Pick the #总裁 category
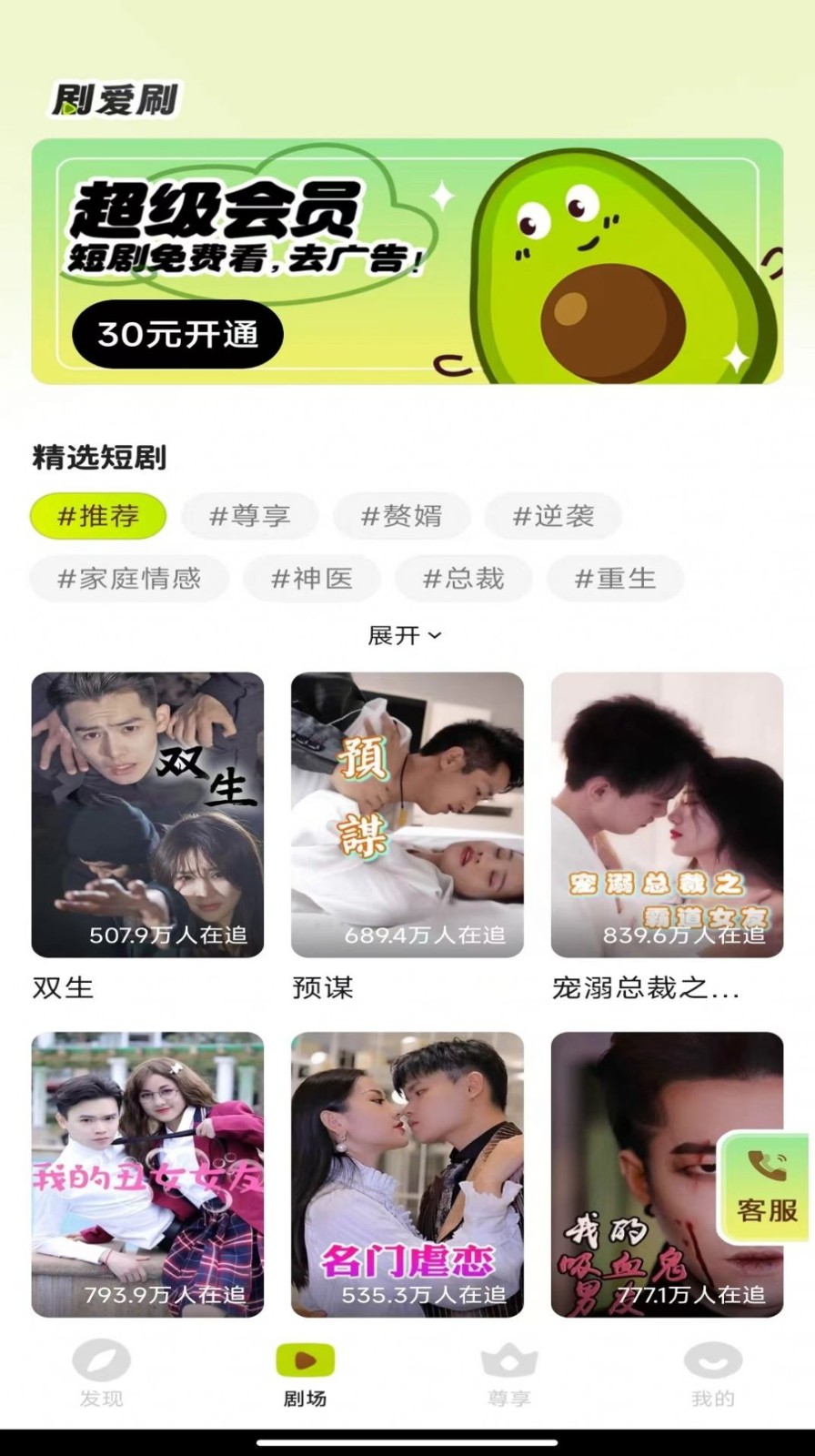This screenshot has height=1456, width=815. pyautogui.click(x=463, y=578)
